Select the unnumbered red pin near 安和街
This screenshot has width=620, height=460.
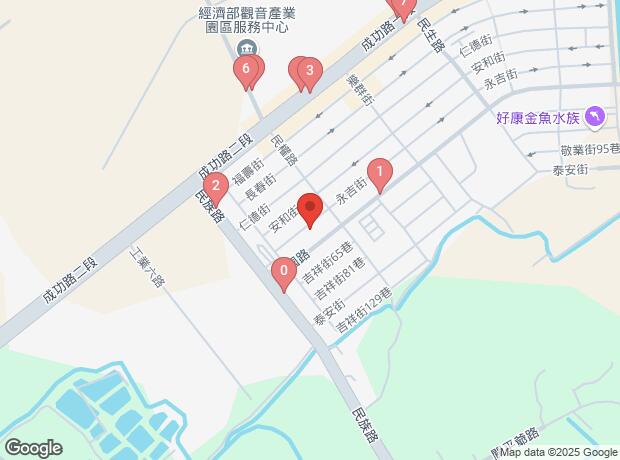[x=310, y=210]
